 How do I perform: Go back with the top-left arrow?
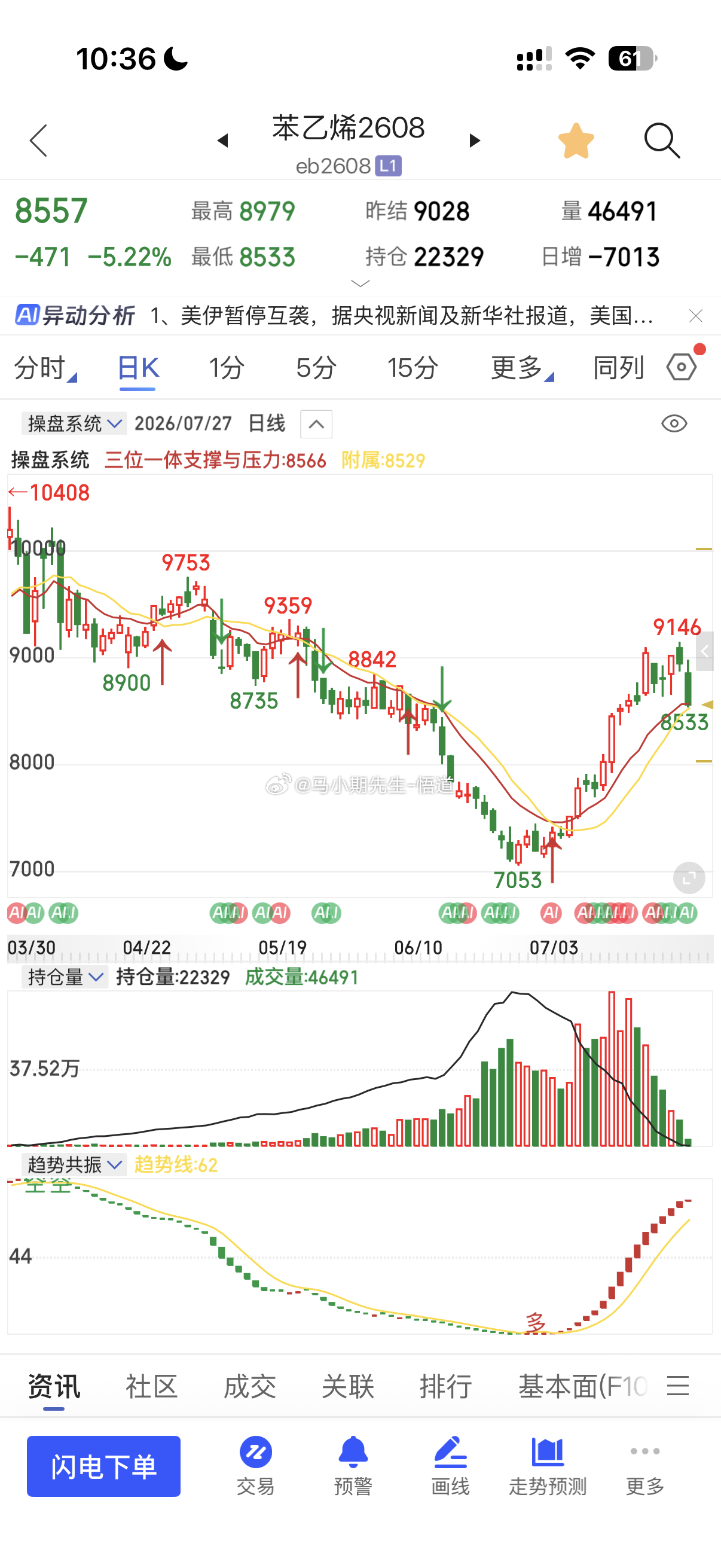pyautogui.click(x=38, y=141)
